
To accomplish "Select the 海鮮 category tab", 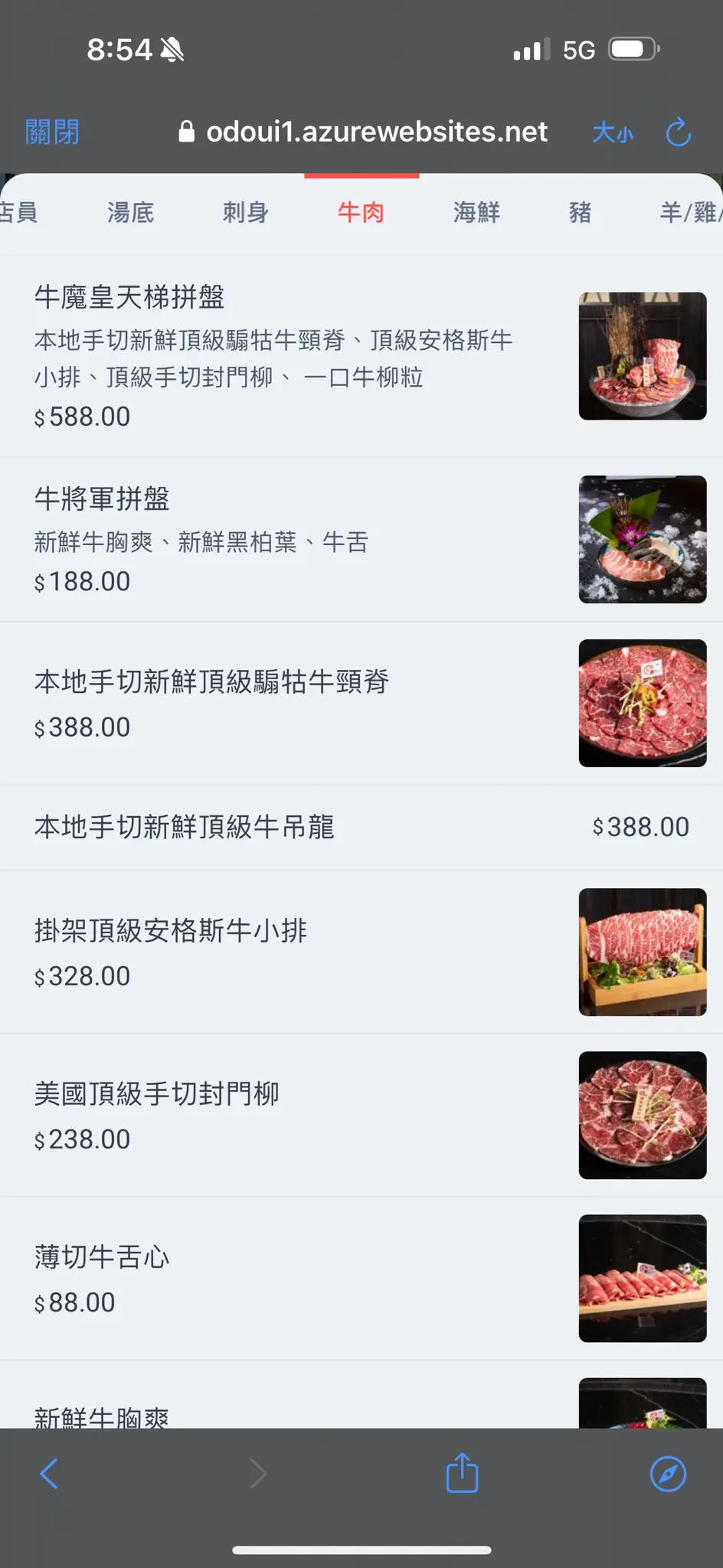I will pyautogui.click(x=476, y=212).
